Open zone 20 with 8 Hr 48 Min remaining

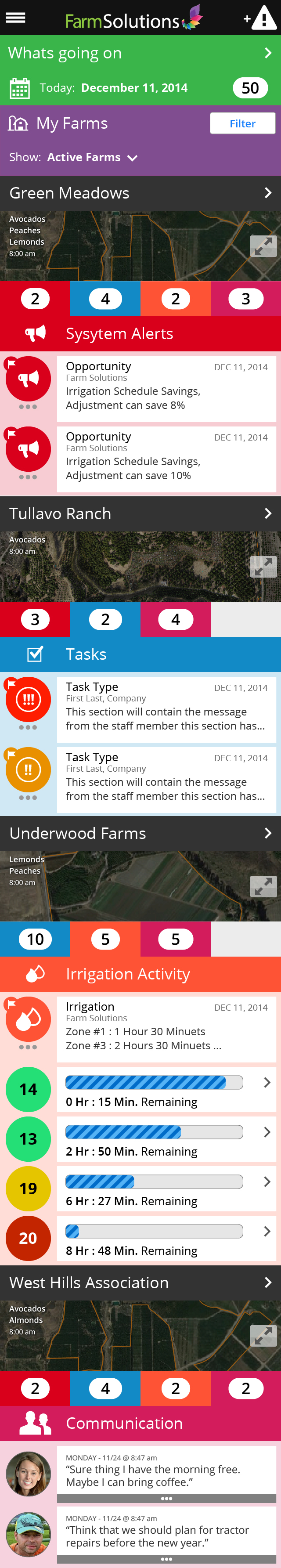pyautogui.click(x=166, y=1240)
